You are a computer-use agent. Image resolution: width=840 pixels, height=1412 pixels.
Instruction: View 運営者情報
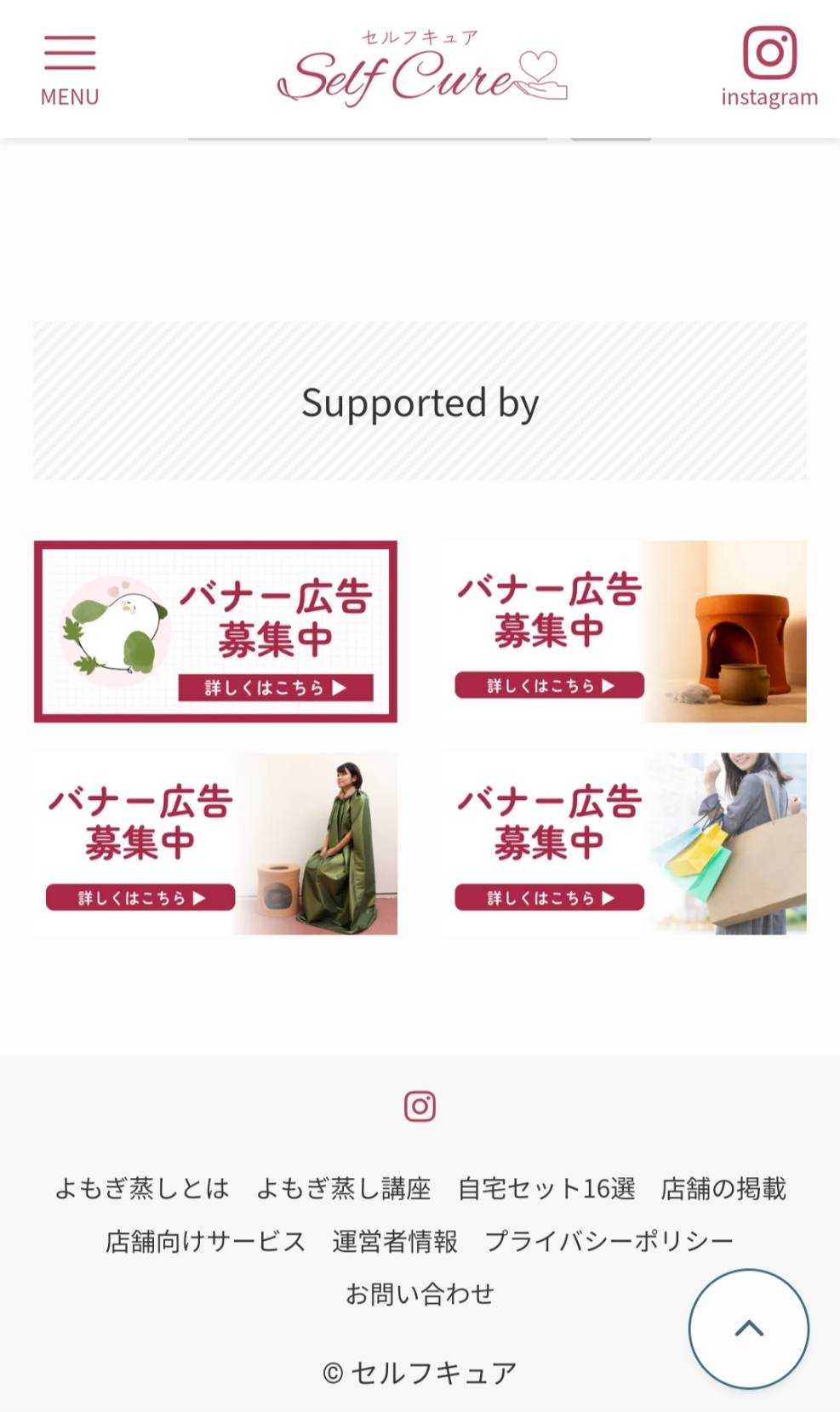click(x=395, y=1241)
